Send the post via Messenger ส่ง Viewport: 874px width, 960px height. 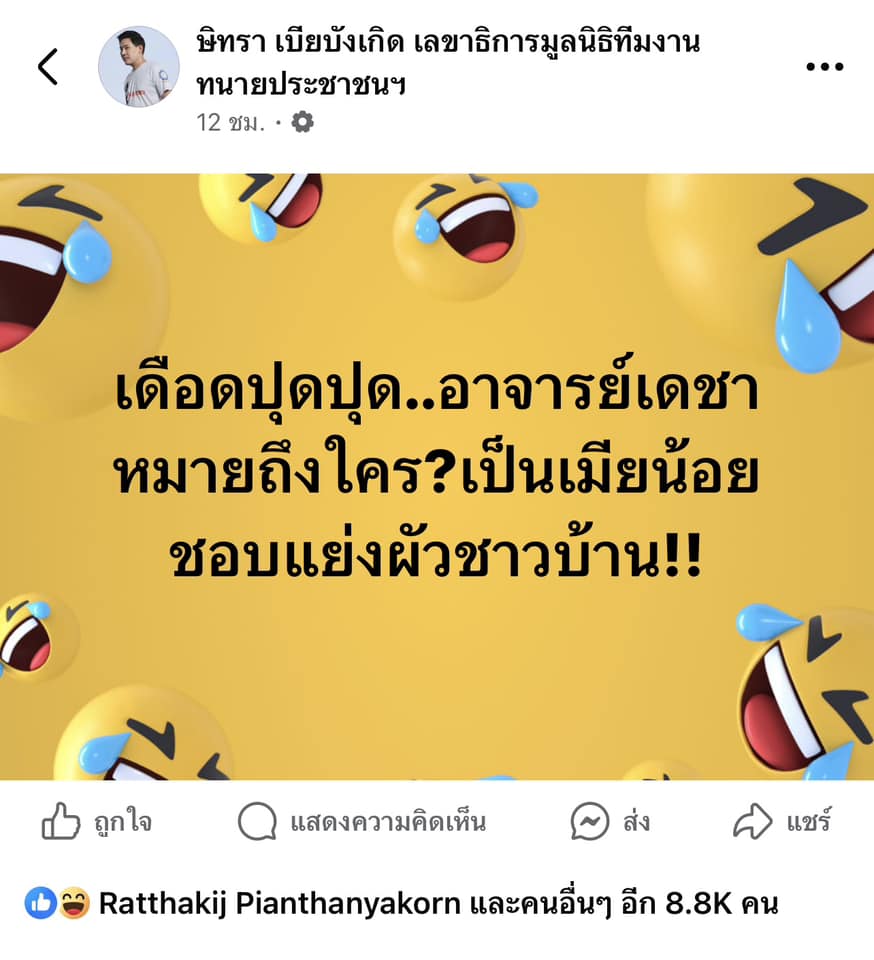coord(611,823)
